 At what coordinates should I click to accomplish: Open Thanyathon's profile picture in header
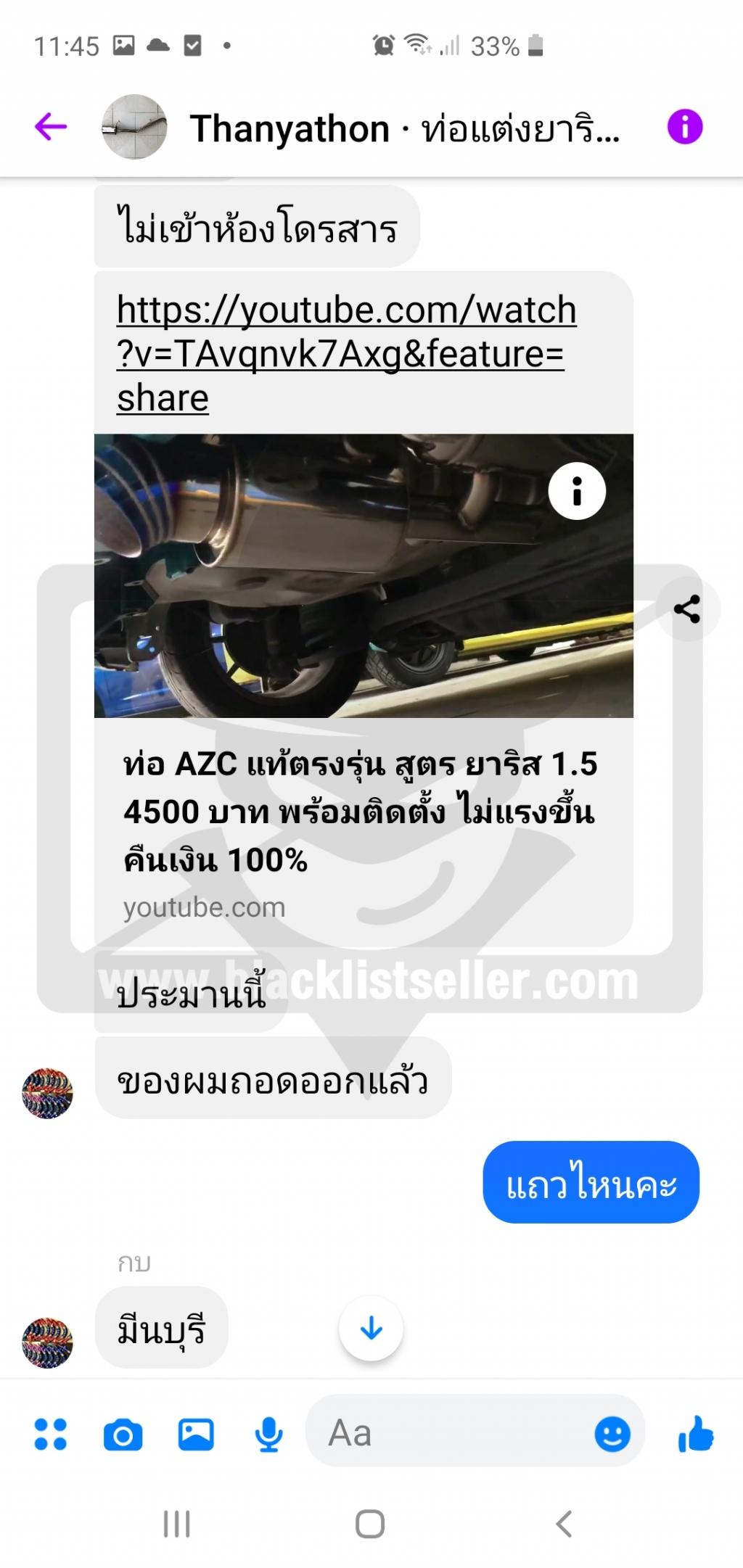134,127
